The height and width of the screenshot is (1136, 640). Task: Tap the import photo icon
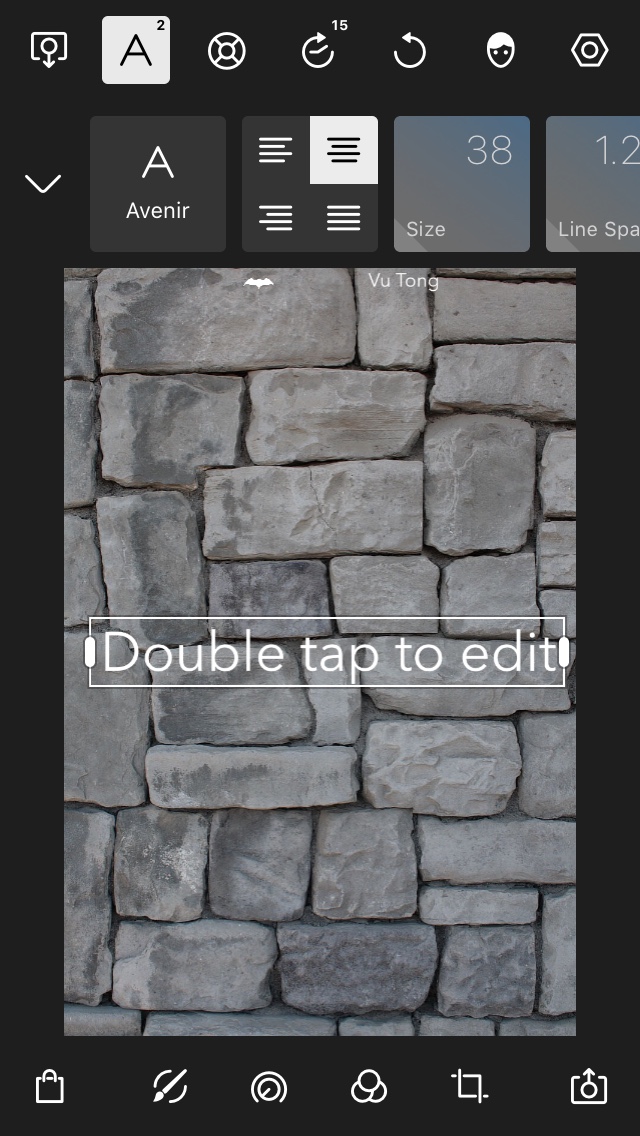tap(48, 50)
